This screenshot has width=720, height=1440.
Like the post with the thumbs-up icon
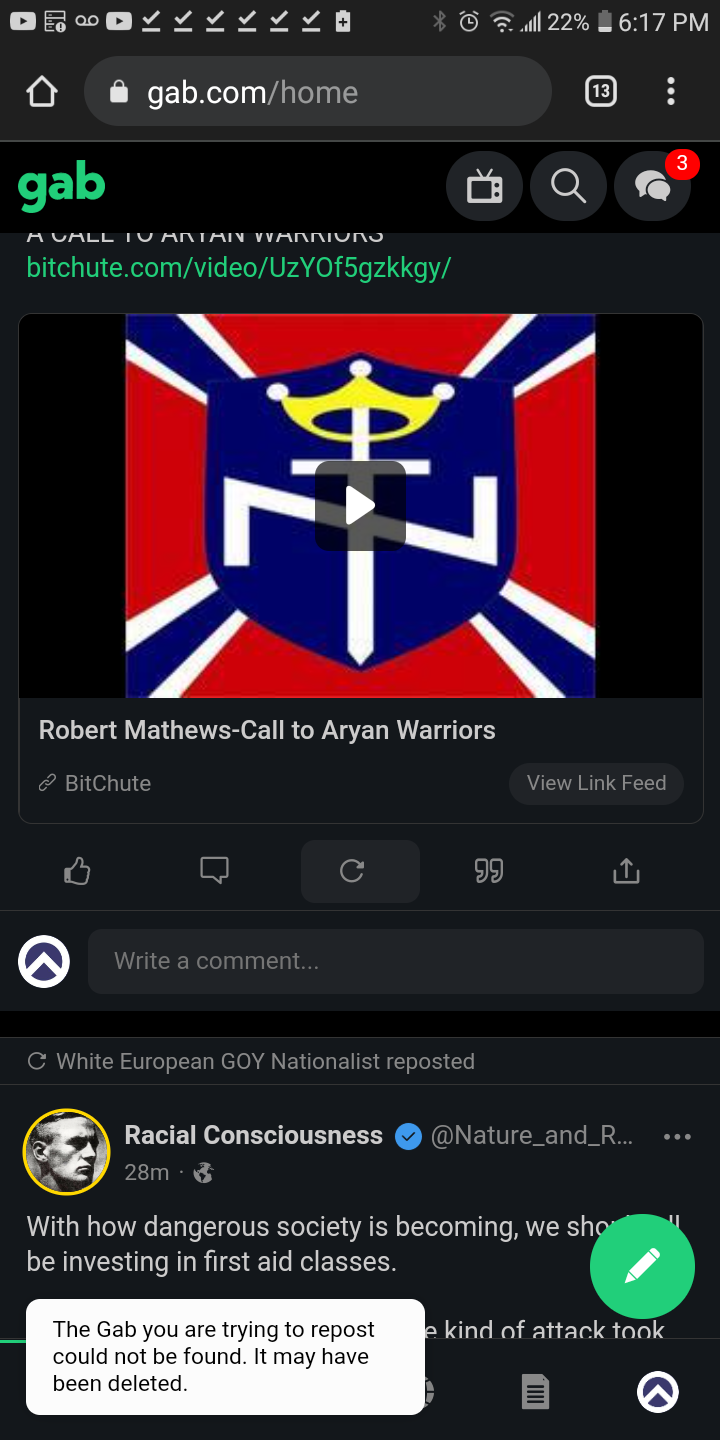pos(77,872)
